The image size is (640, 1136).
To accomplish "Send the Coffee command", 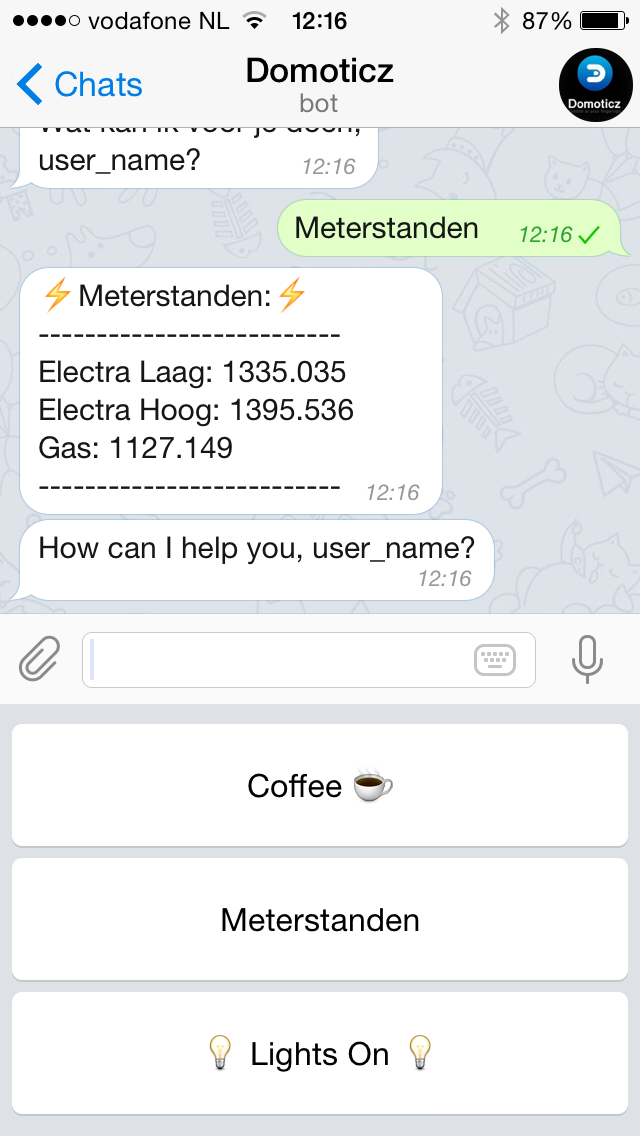I will (x=320, y=786).
